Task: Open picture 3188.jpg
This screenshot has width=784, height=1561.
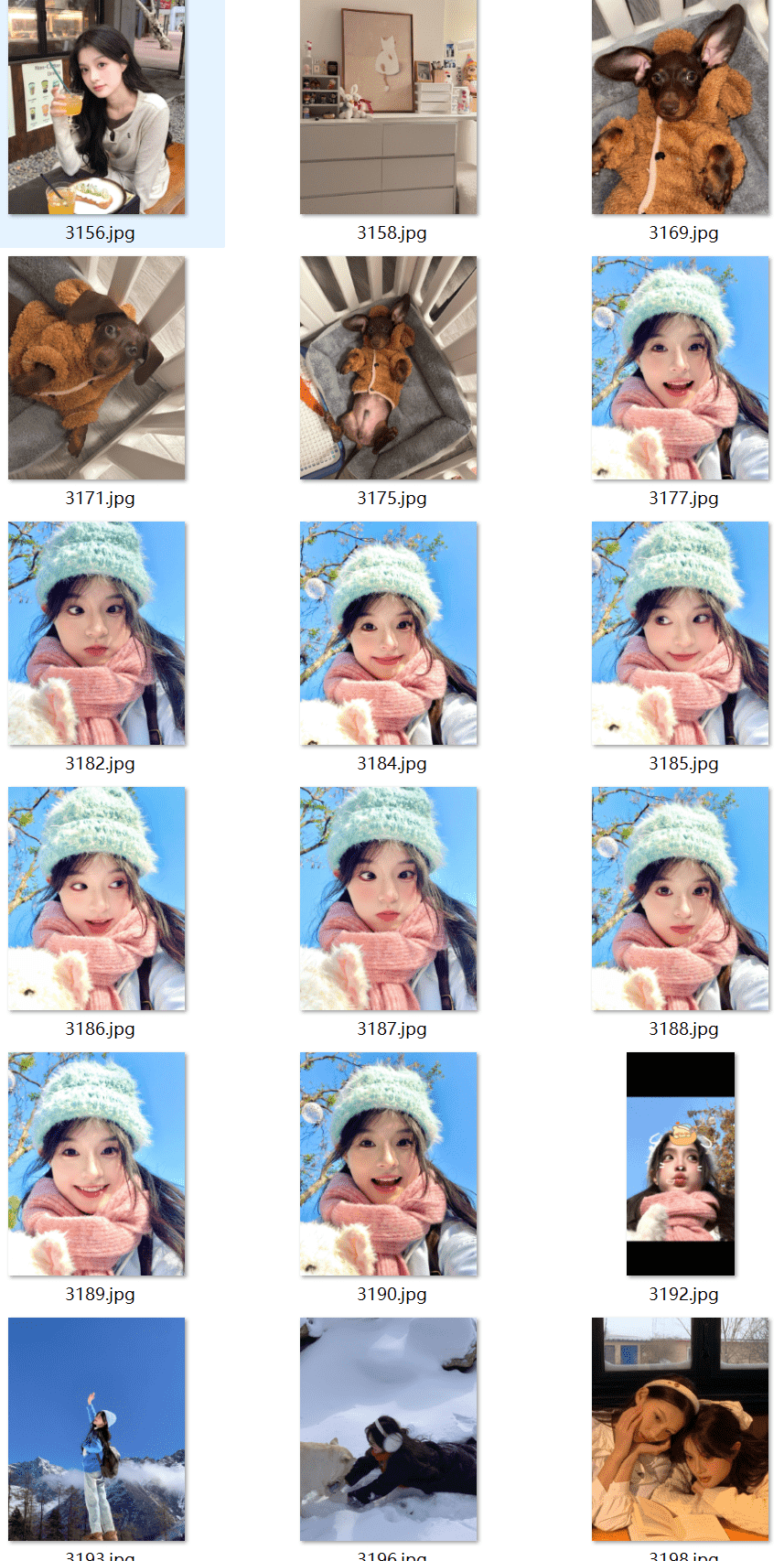Action: tap(681, 899)
